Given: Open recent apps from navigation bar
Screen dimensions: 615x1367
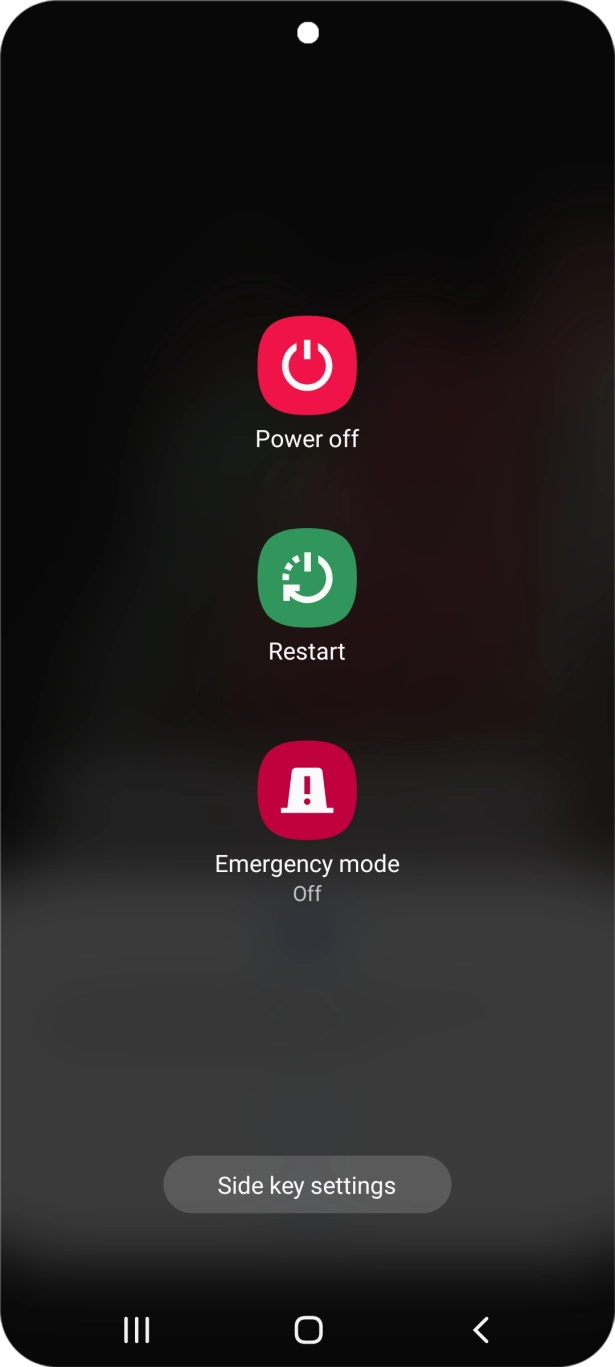Looking at the screenshot, I should point(136,1329).
